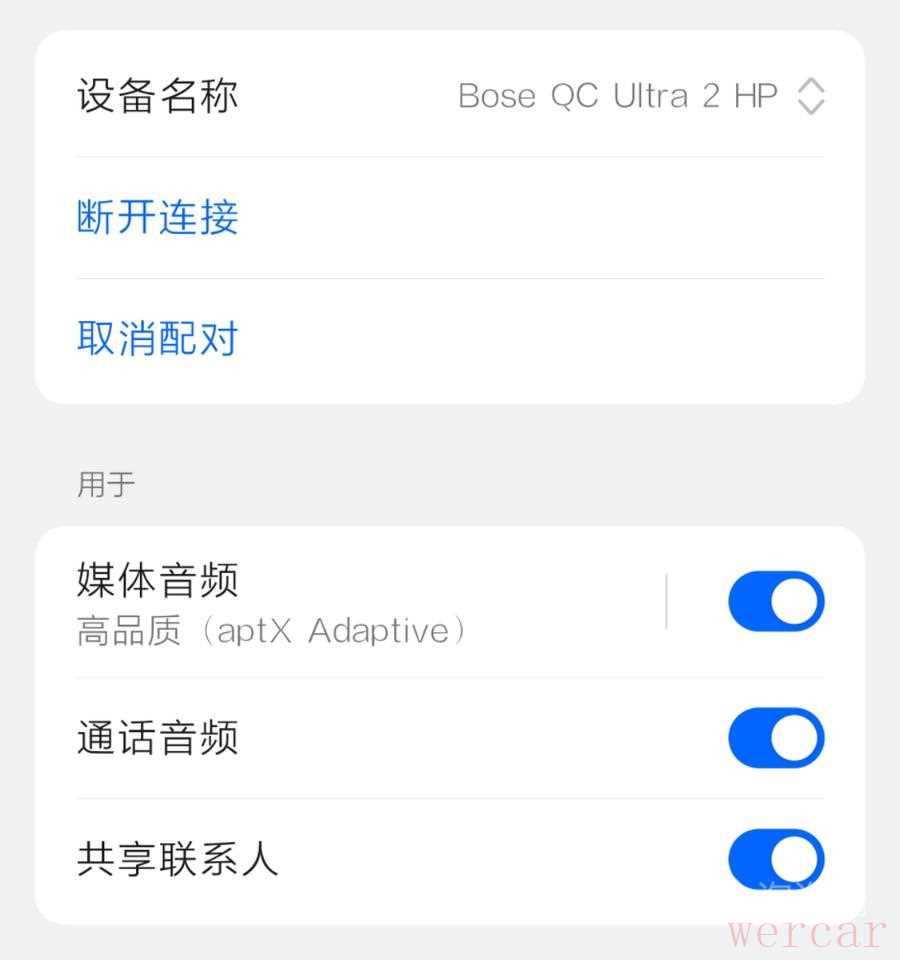The image size is (900, 960).
Task: Tap 断开连接 to disconnect the headphones
Action: pos(158,217)
